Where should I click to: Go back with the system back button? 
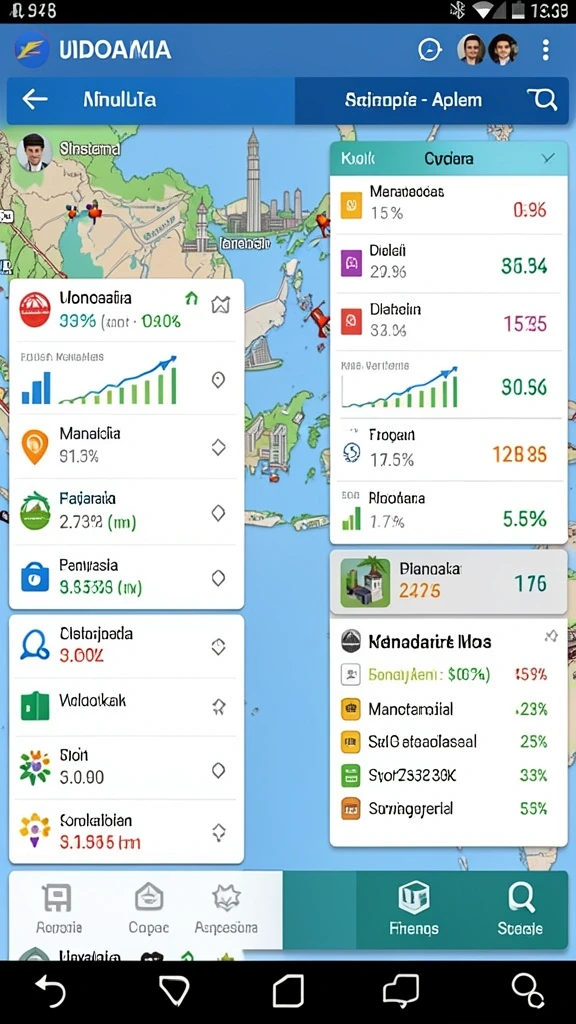50,992
